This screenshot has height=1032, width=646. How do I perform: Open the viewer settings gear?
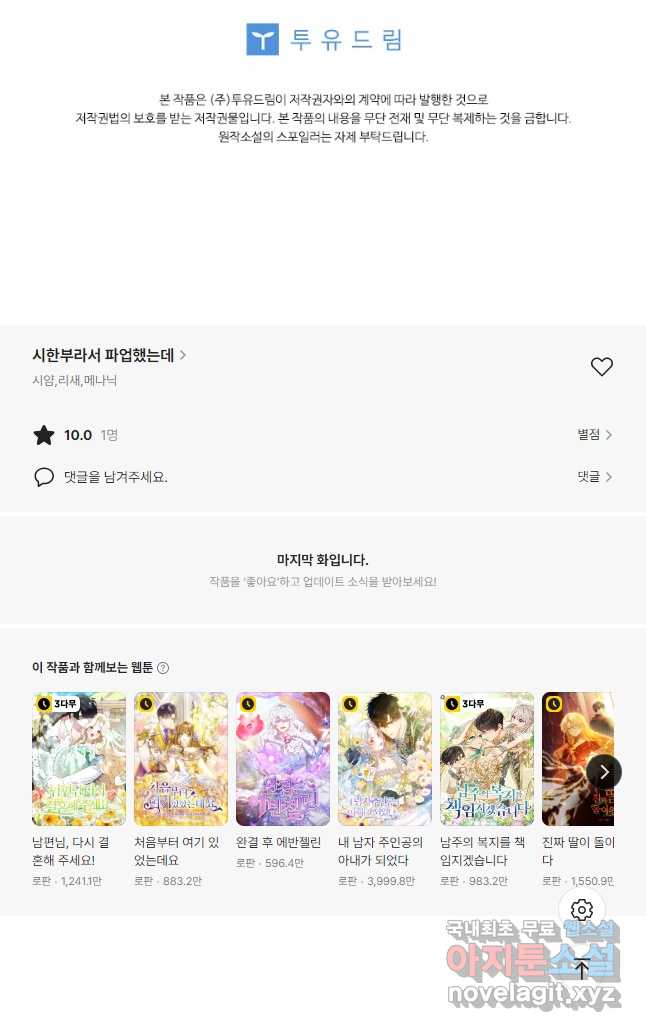tap(582, 910)
